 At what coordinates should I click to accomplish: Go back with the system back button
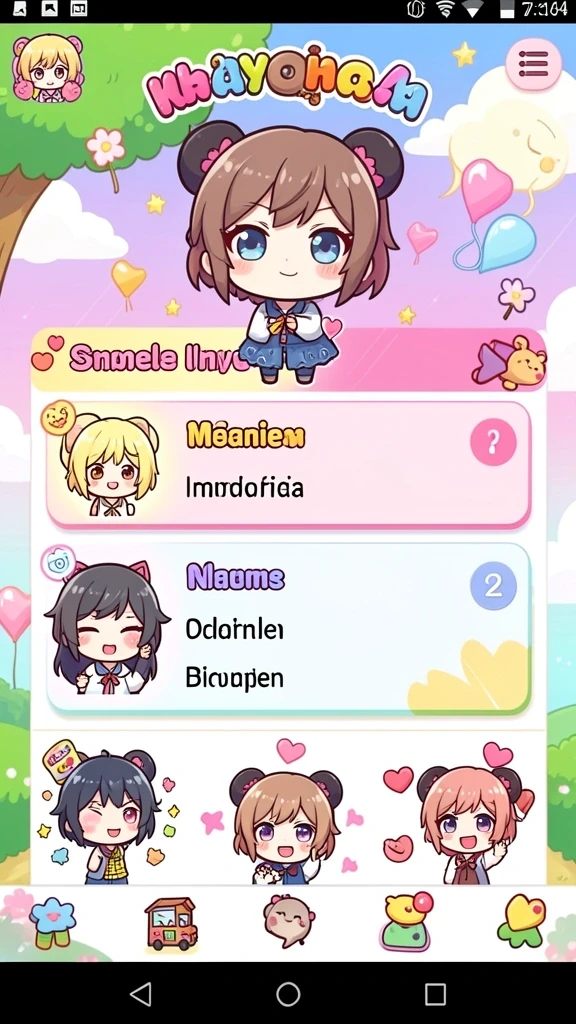click(140, 993)
